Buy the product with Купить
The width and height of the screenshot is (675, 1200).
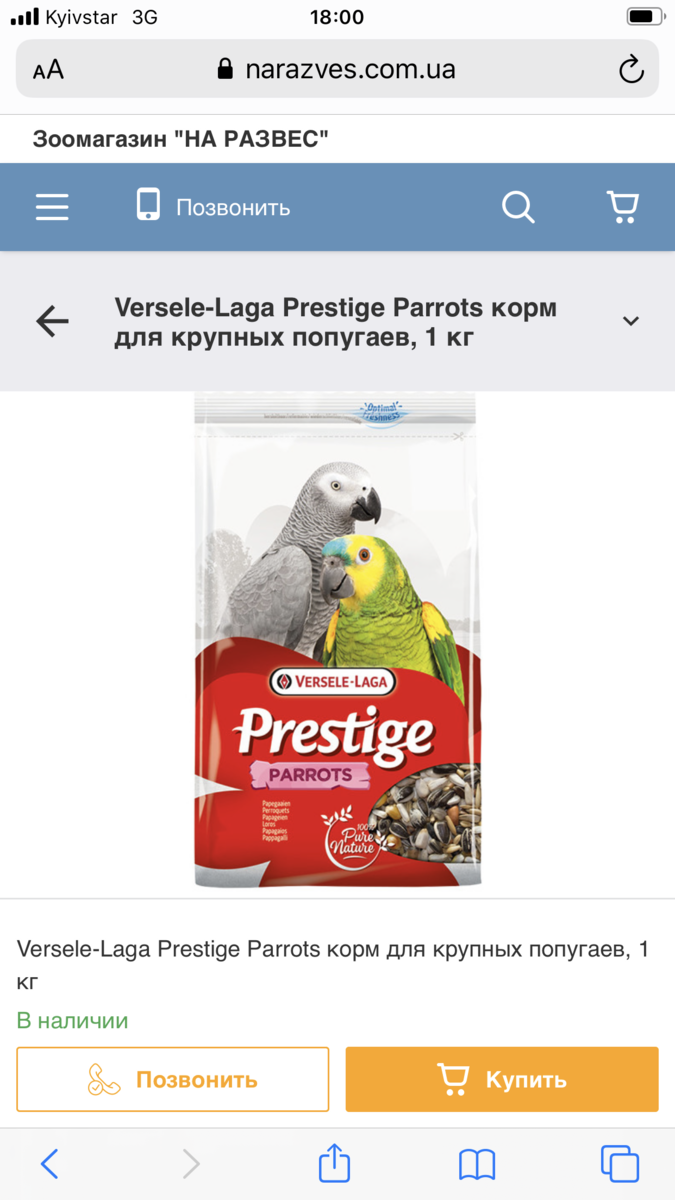click(502, 1080)
